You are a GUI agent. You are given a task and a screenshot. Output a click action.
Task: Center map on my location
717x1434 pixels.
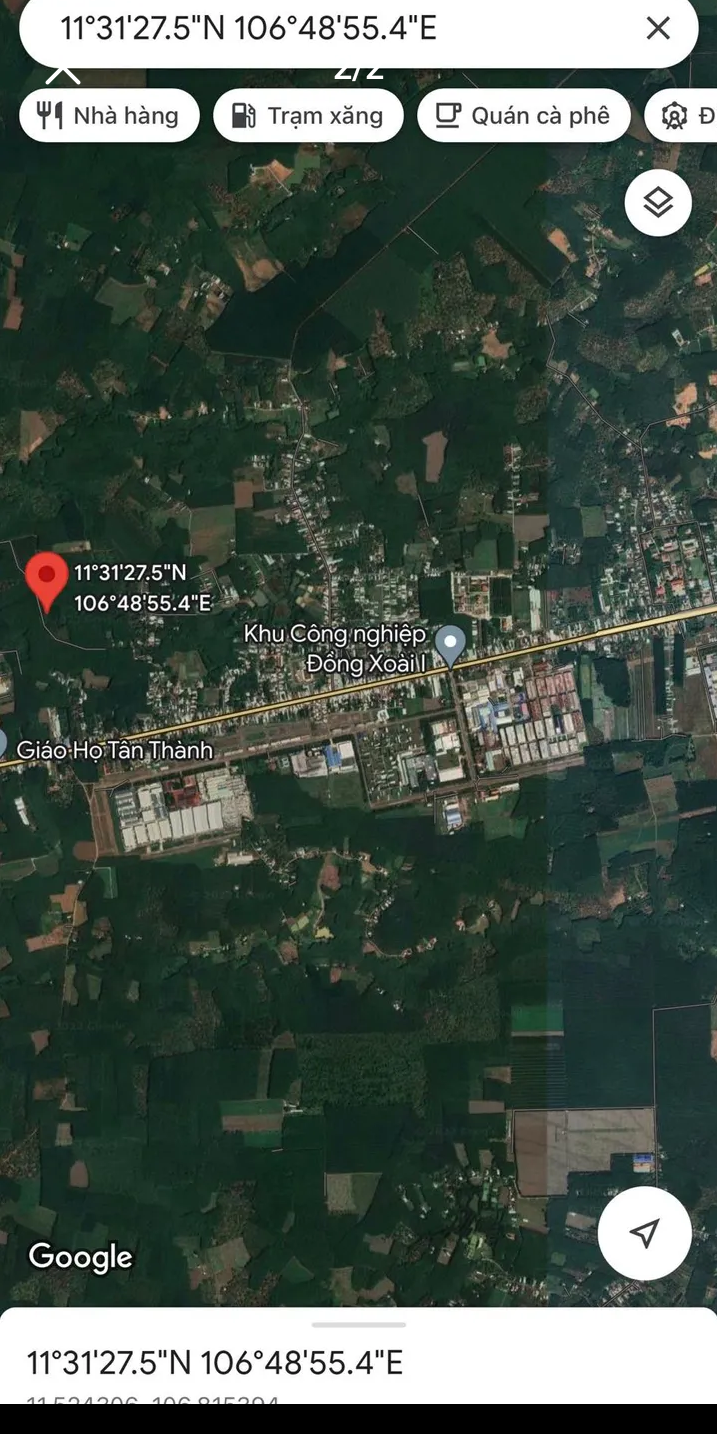[645, 1233]
